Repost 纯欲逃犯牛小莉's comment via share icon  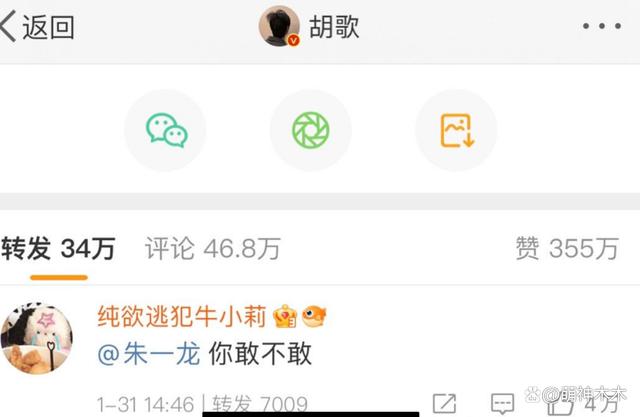pyautogui.click(x=443, y=404)
